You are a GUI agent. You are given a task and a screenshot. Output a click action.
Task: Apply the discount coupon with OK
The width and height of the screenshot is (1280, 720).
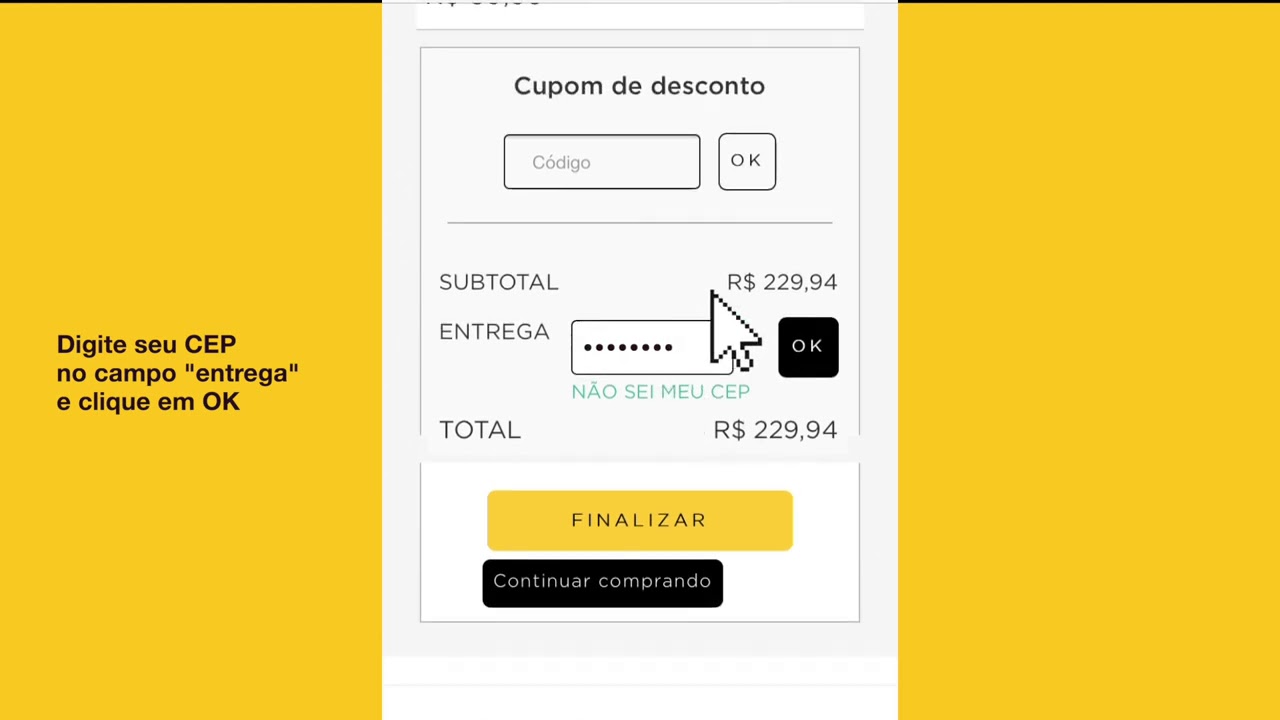[x=747, y=161]
